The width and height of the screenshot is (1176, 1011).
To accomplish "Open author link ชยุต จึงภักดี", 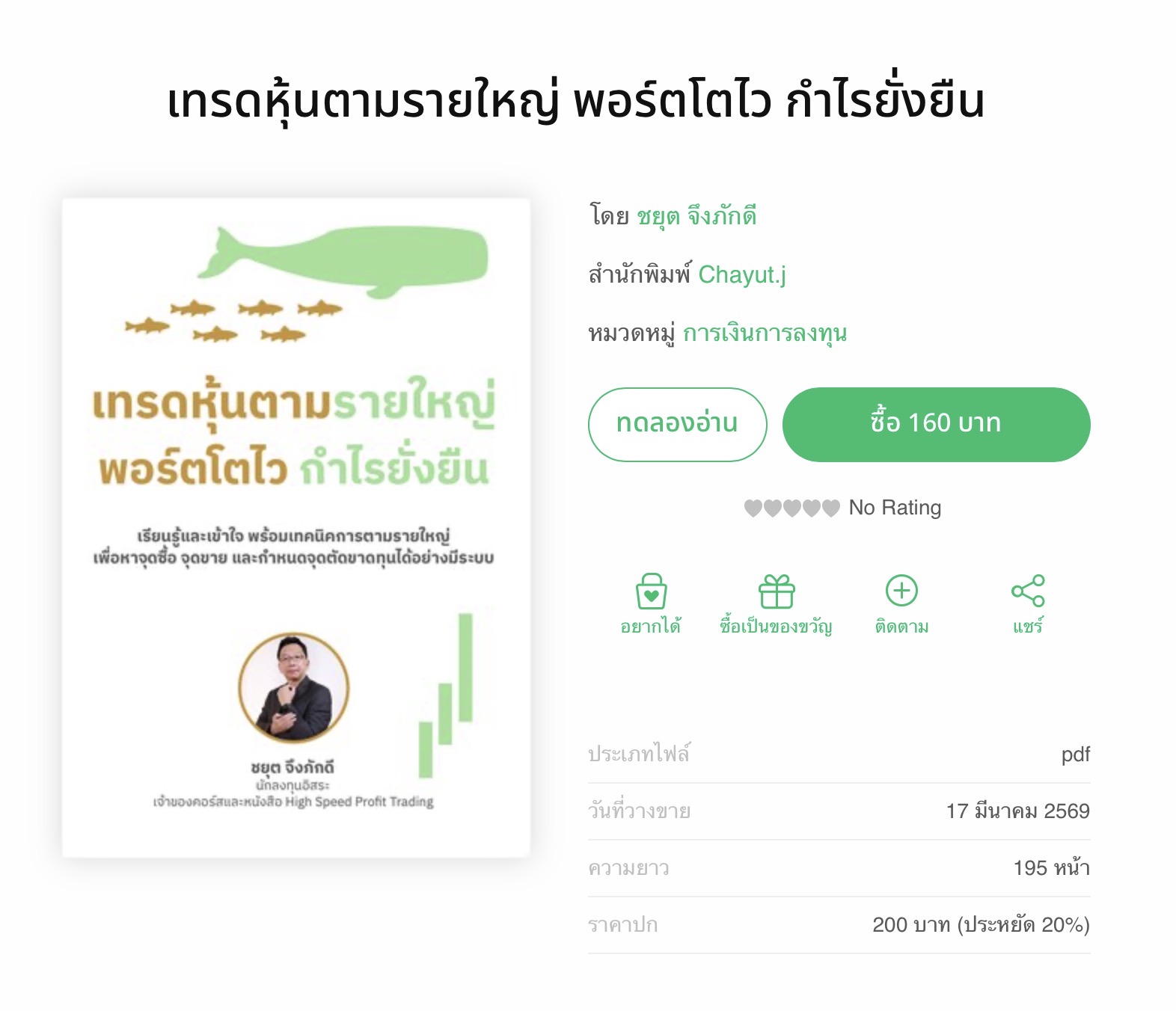I will coord(696,216).
